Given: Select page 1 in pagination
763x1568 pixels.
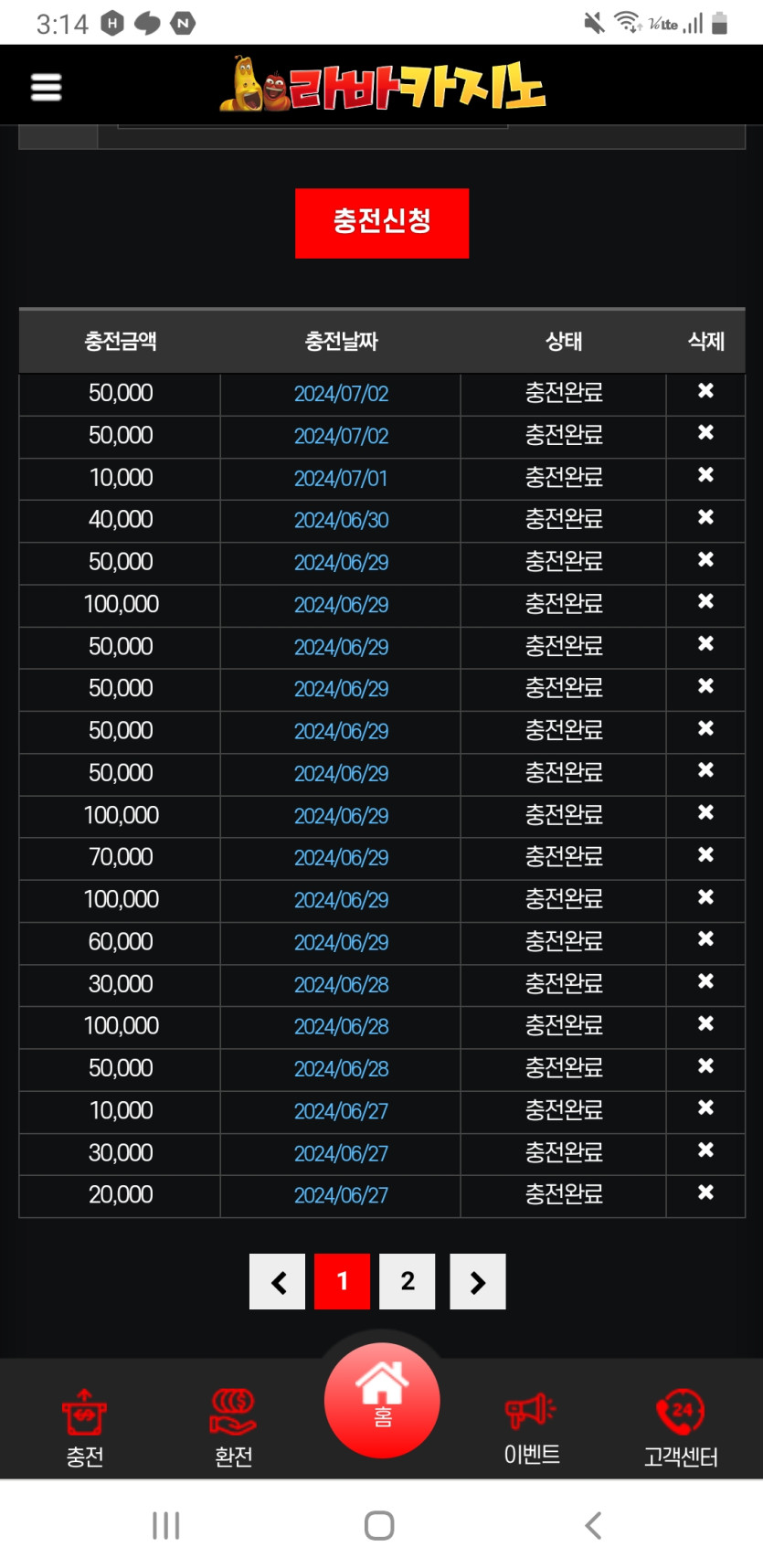Looking at the screenshot, I should point(342,1282).
